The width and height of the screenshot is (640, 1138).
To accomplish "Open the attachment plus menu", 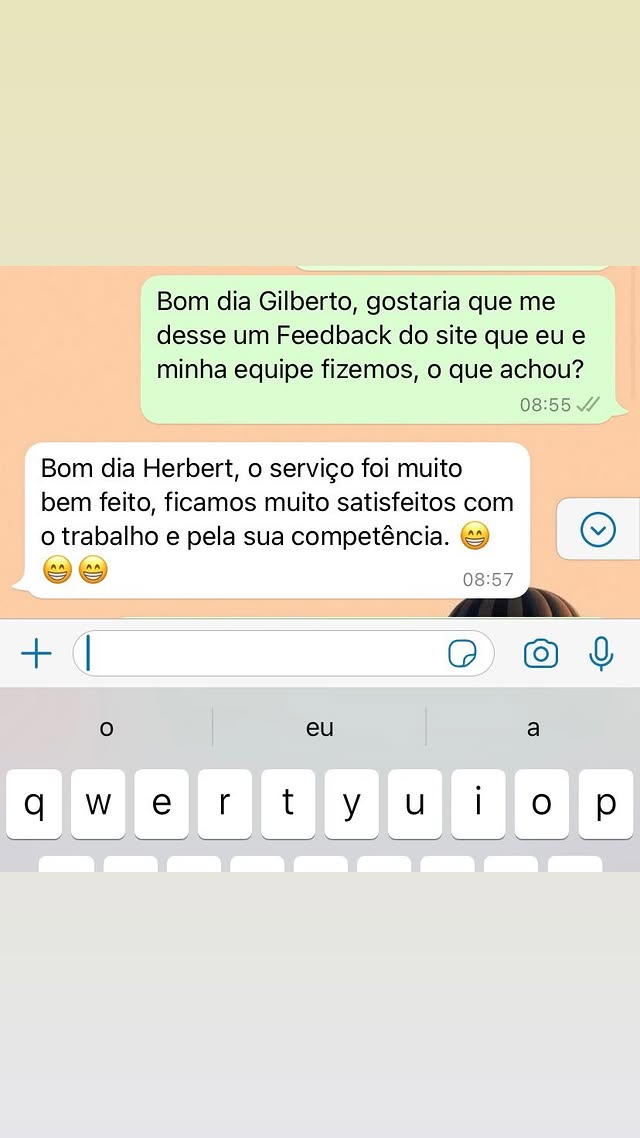I will (x=36, y=654).
